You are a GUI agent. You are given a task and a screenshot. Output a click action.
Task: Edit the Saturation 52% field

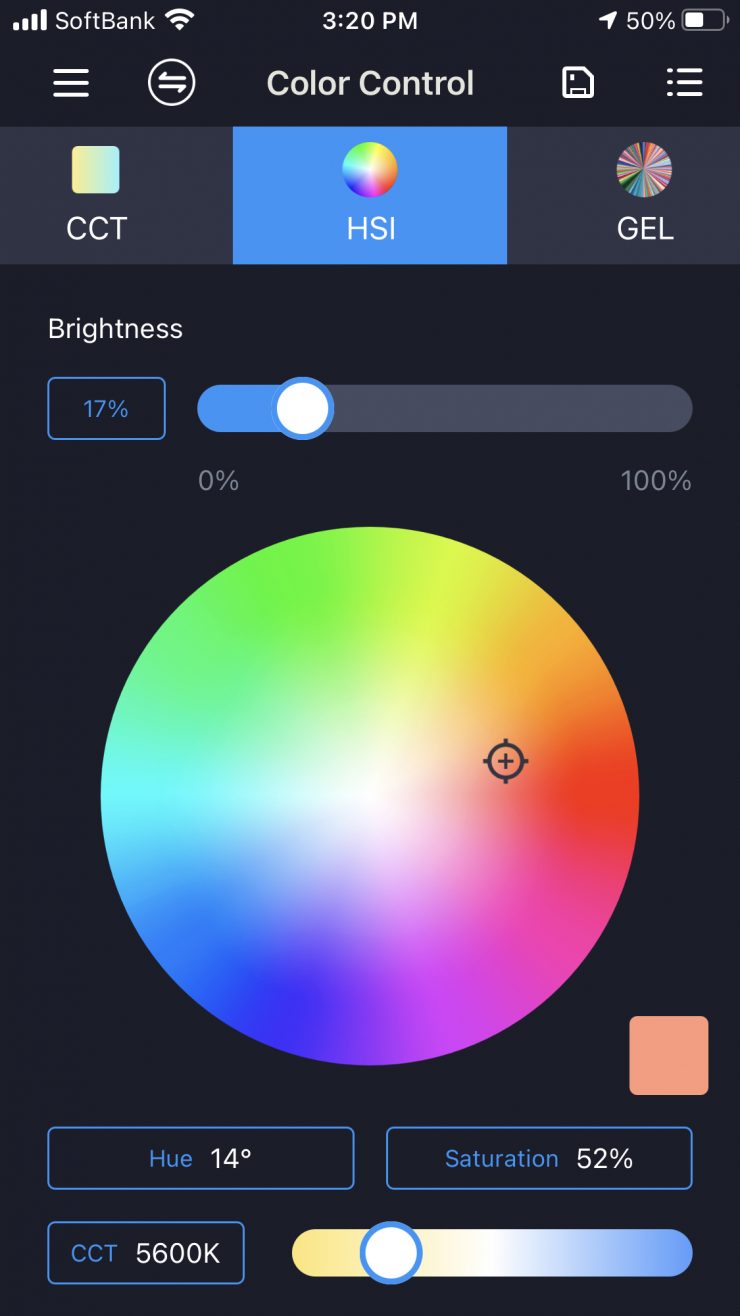pyautogui.click(x=538, y=1158)
